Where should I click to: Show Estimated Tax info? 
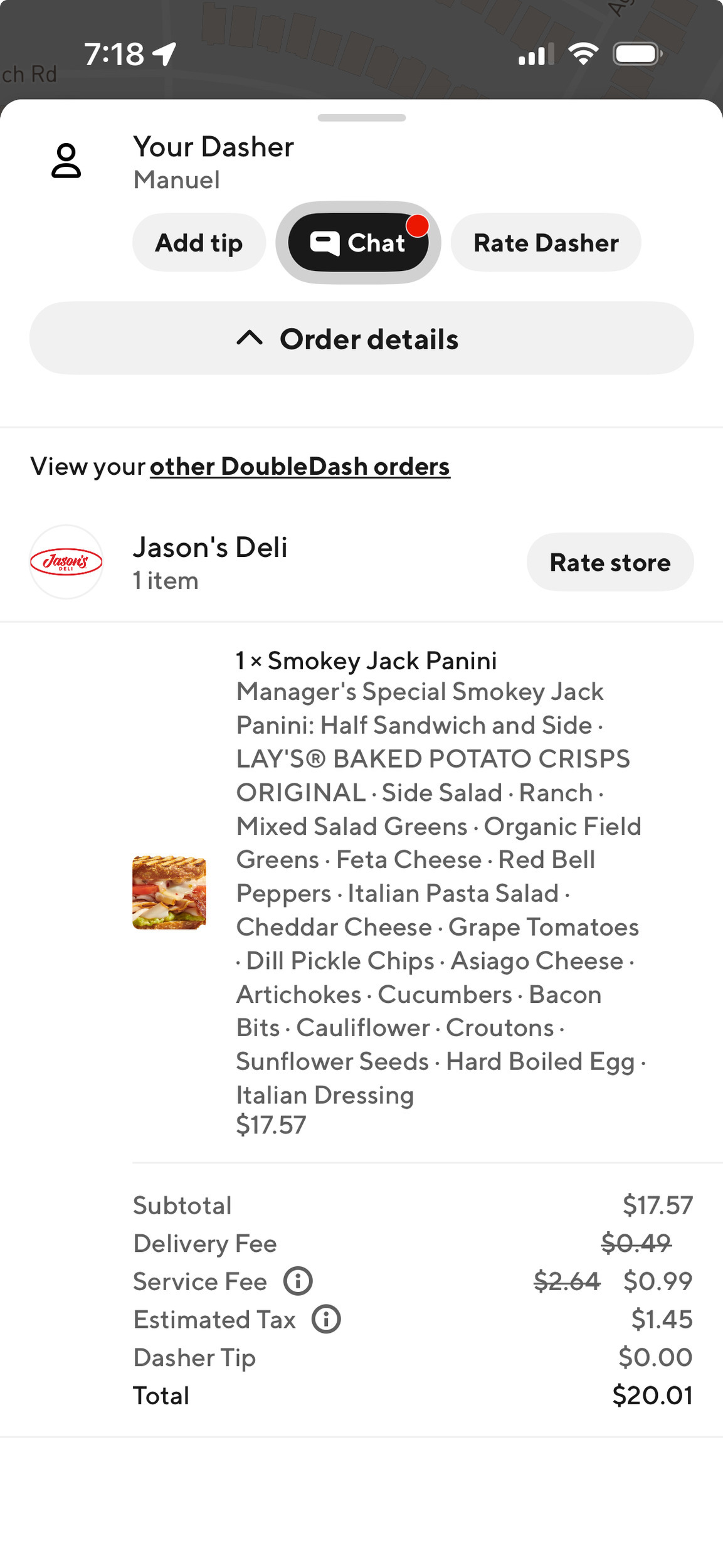point(326,1320)
